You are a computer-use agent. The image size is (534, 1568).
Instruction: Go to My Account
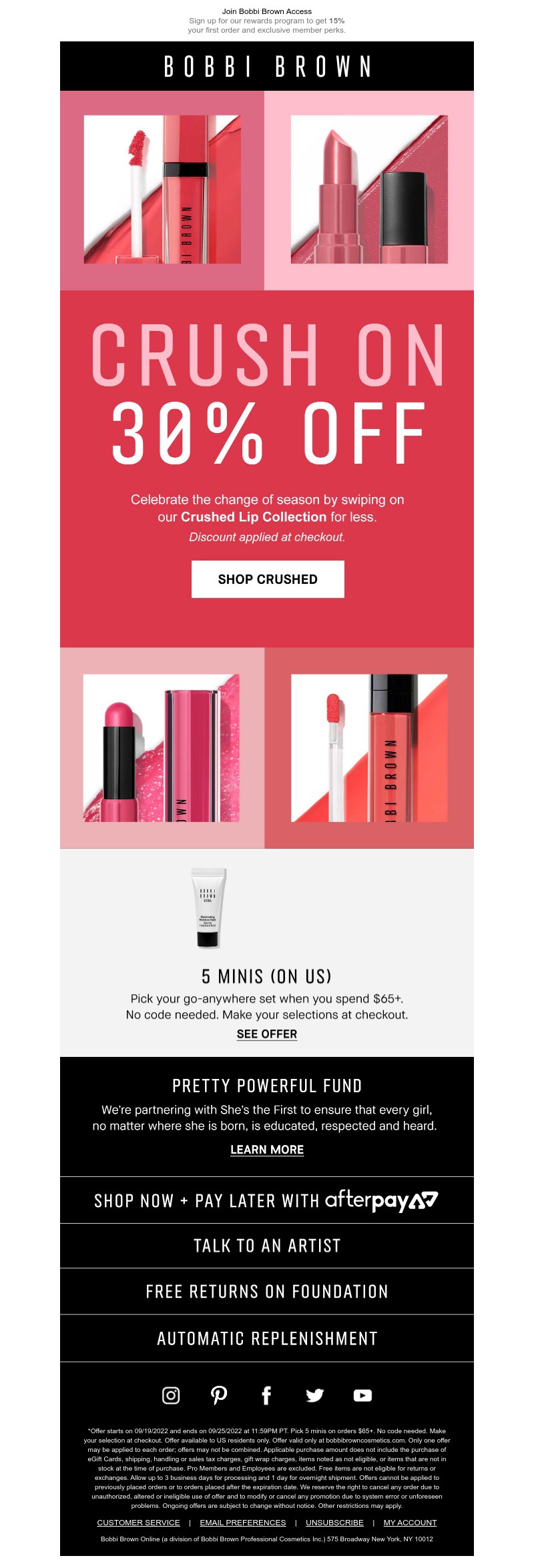[410, 1522]
